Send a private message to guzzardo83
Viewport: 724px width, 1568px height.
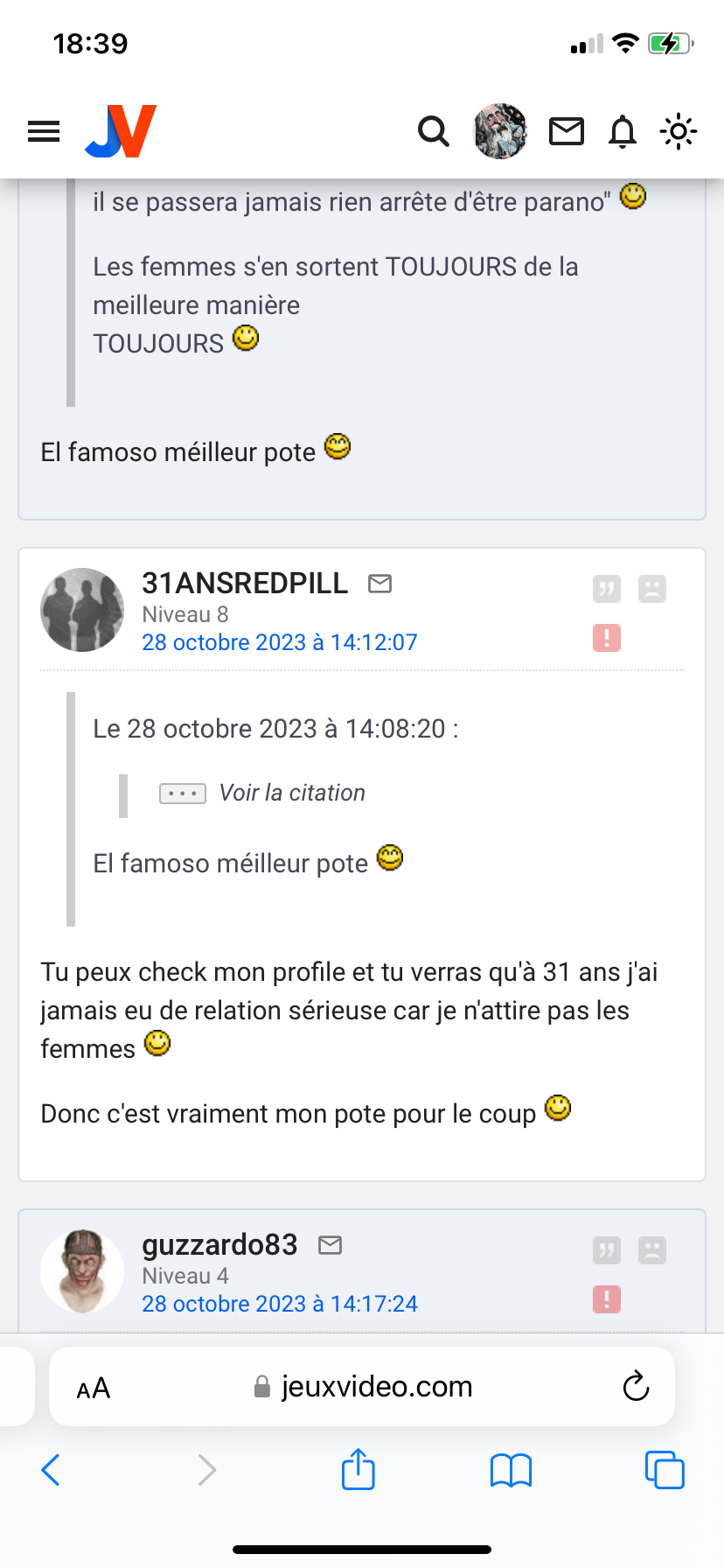(x=330, y=1245)
